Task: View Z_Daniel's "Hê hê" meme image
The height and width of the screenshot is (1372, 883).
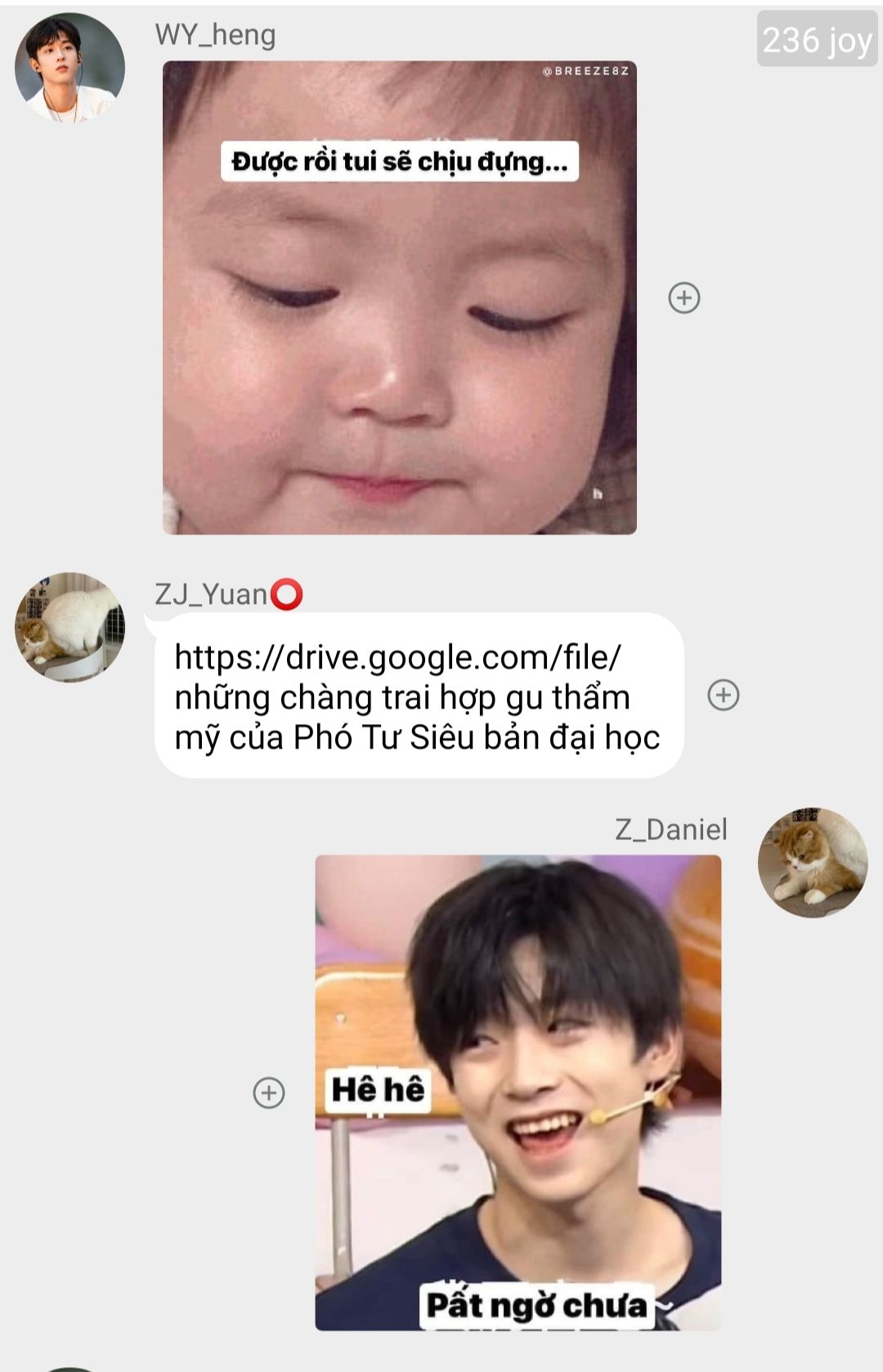Action: click(518, 1092)
